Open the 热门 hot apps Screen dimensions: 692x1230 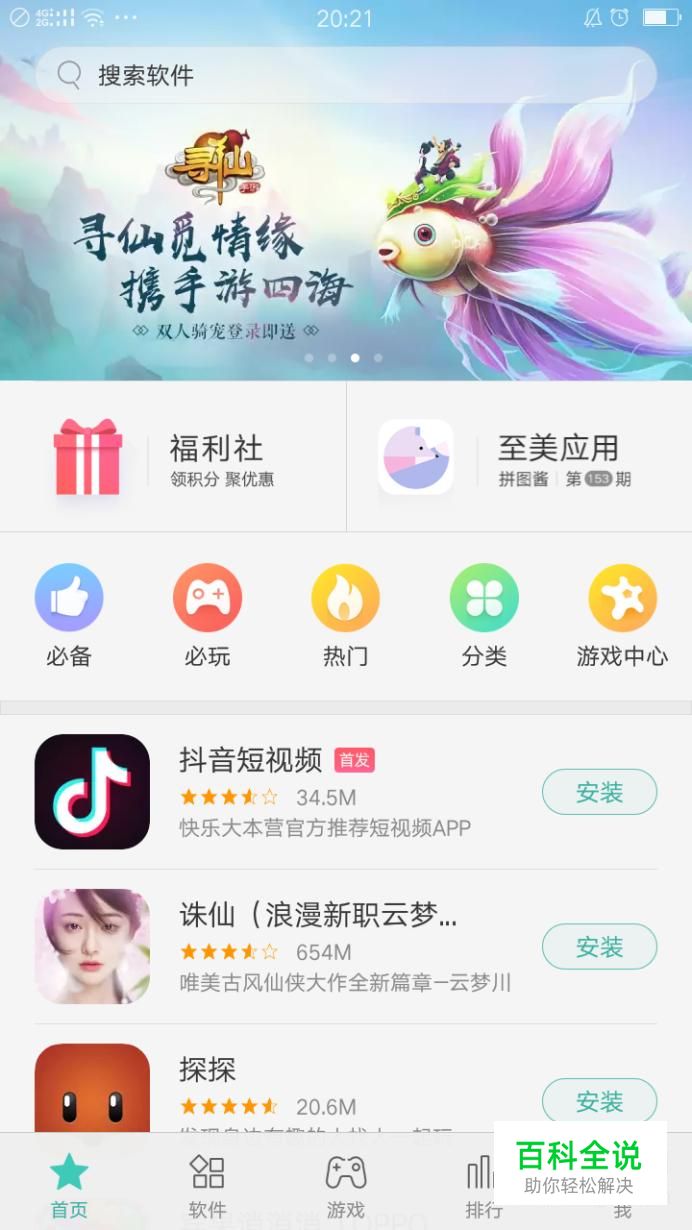tap(345, 615)
